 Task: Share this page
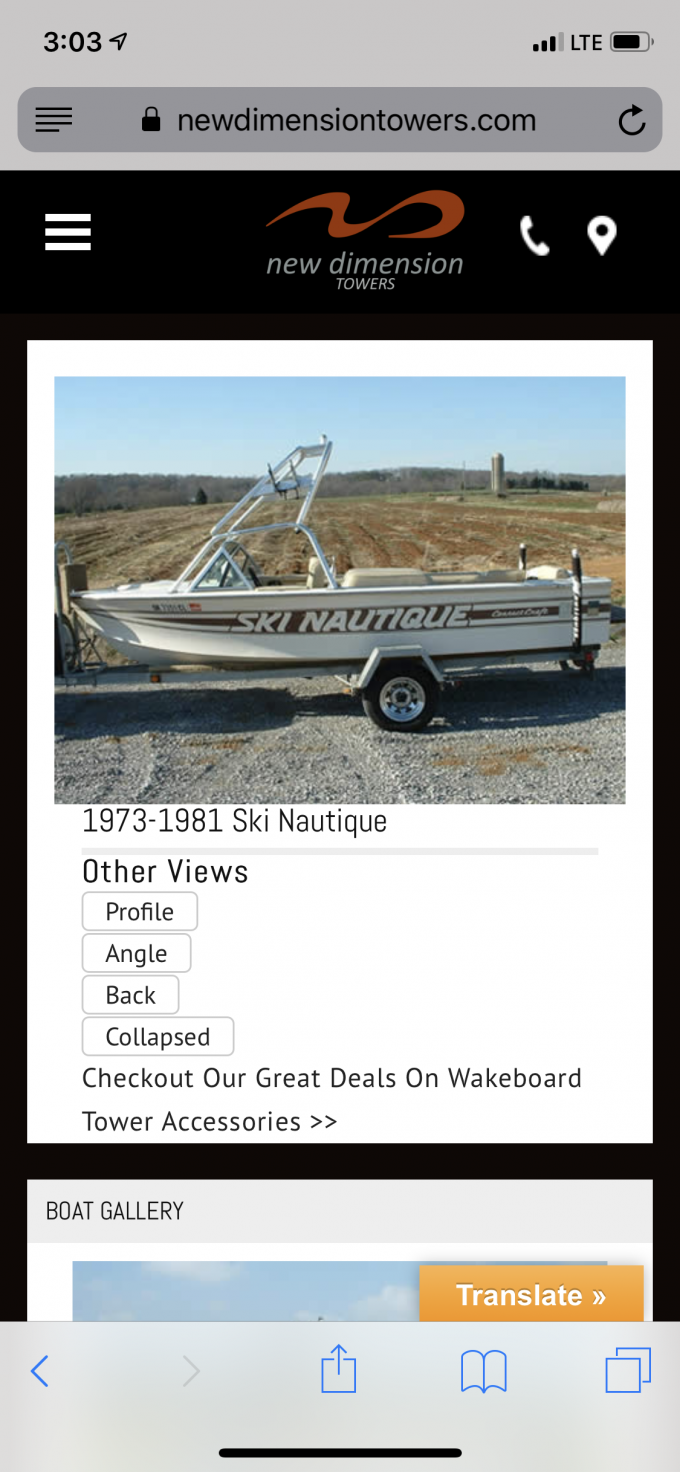point(339,1370)
